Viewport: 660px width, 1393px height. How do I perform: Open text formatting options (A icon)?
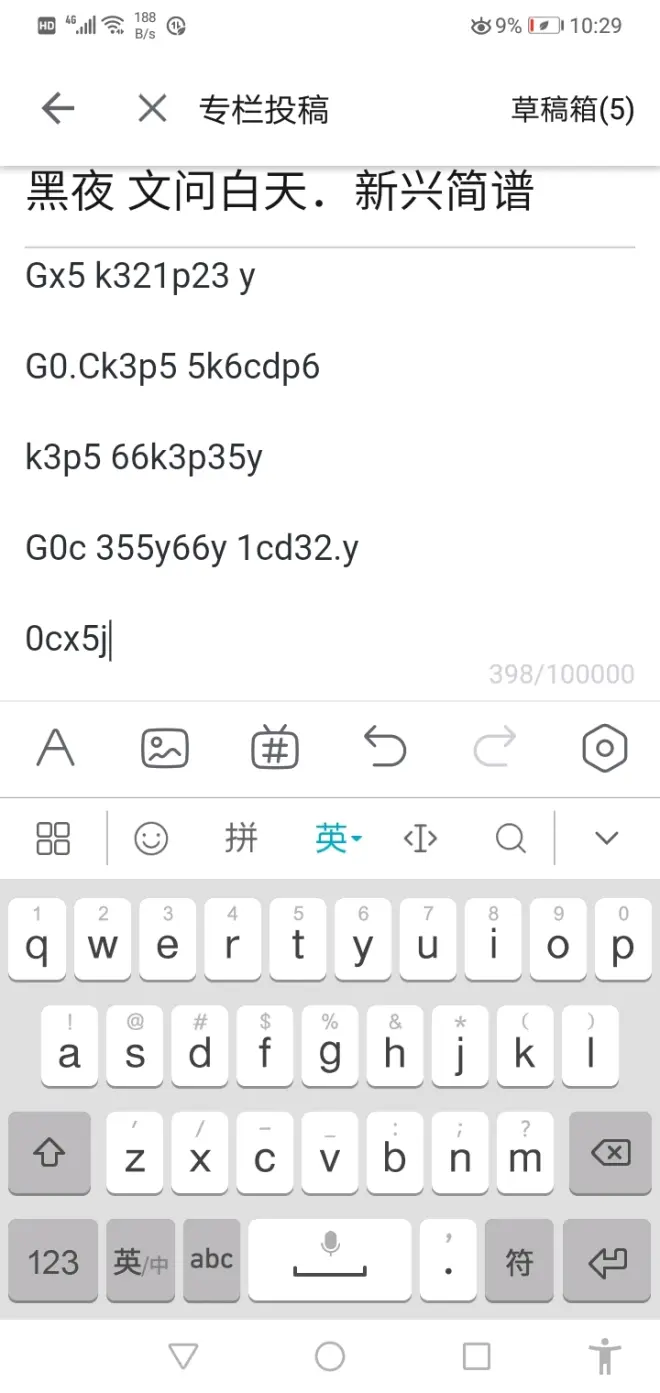(56, 748)
